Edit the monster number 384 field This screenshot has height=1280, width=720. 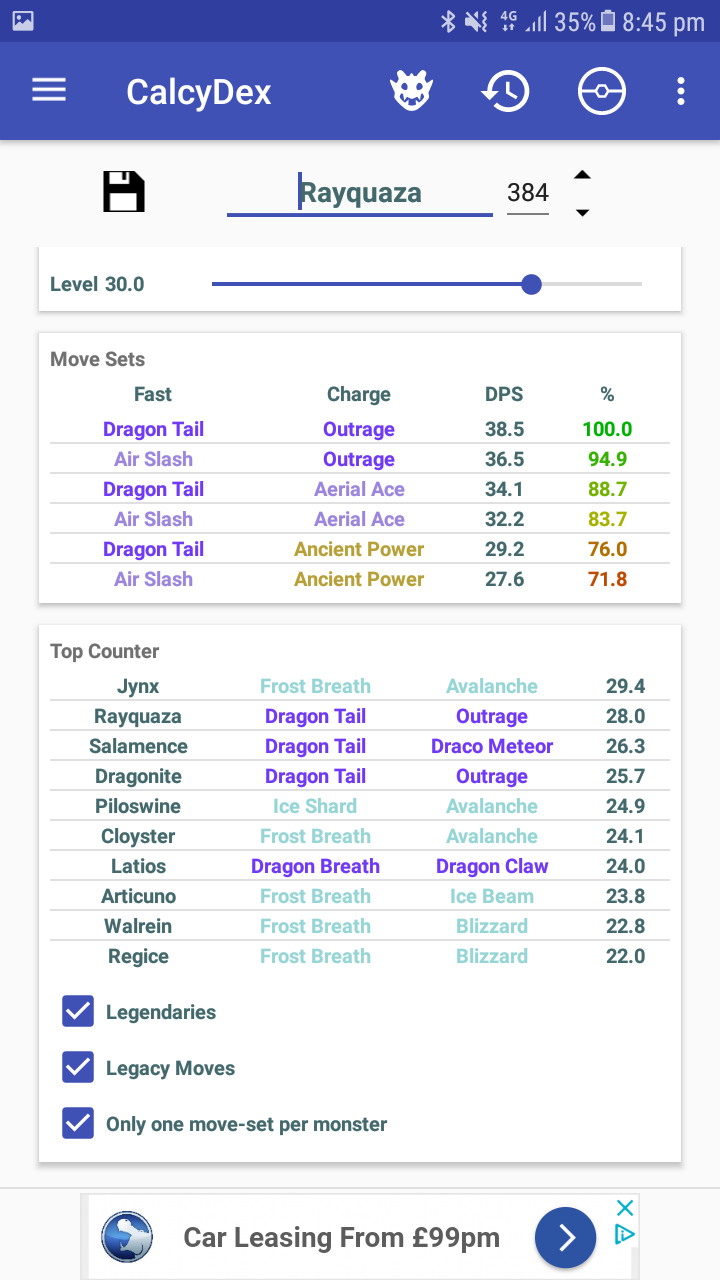pos(528,193)
